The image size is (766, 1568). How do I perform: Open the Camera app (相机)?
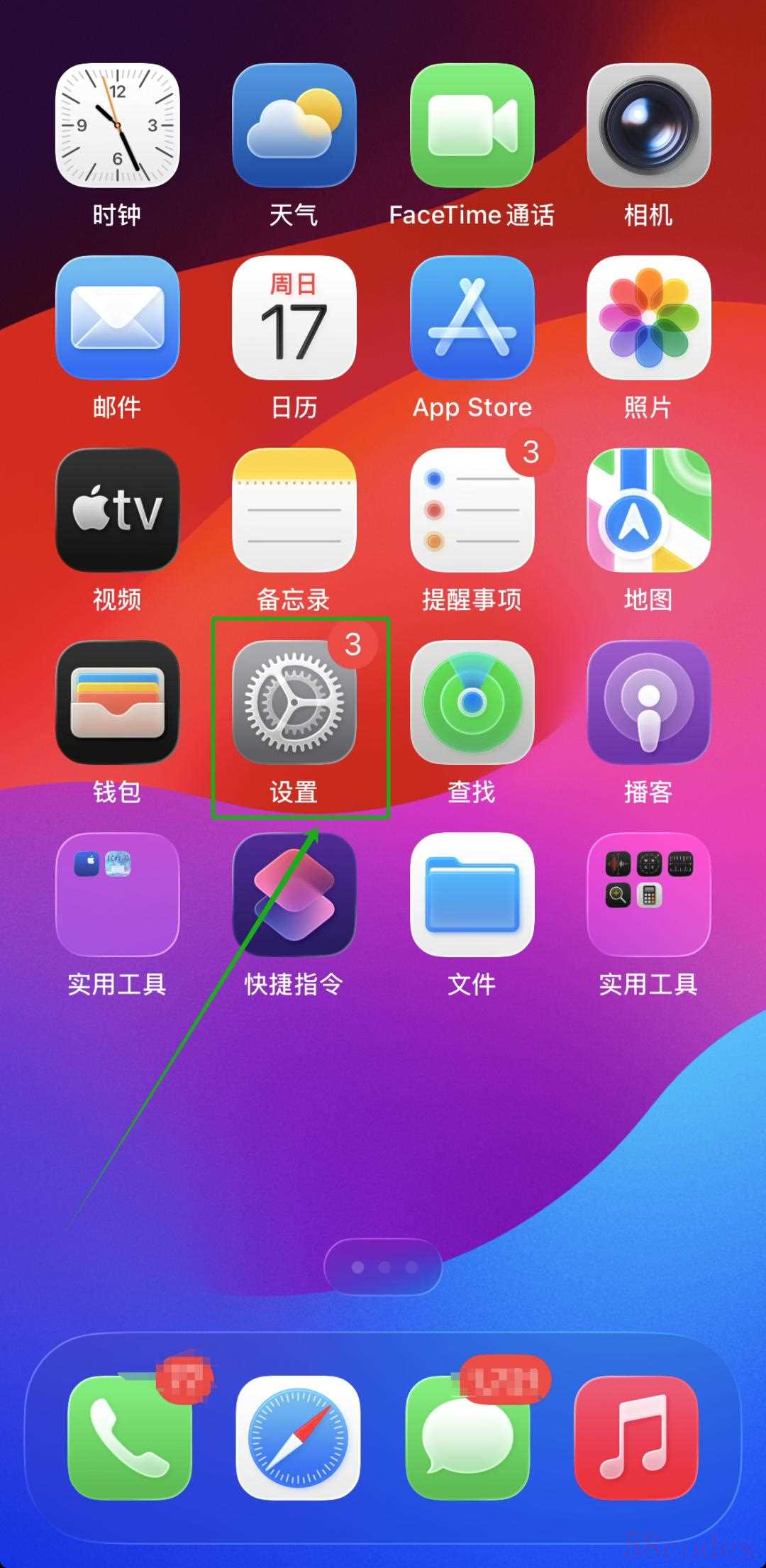[649, 126]
